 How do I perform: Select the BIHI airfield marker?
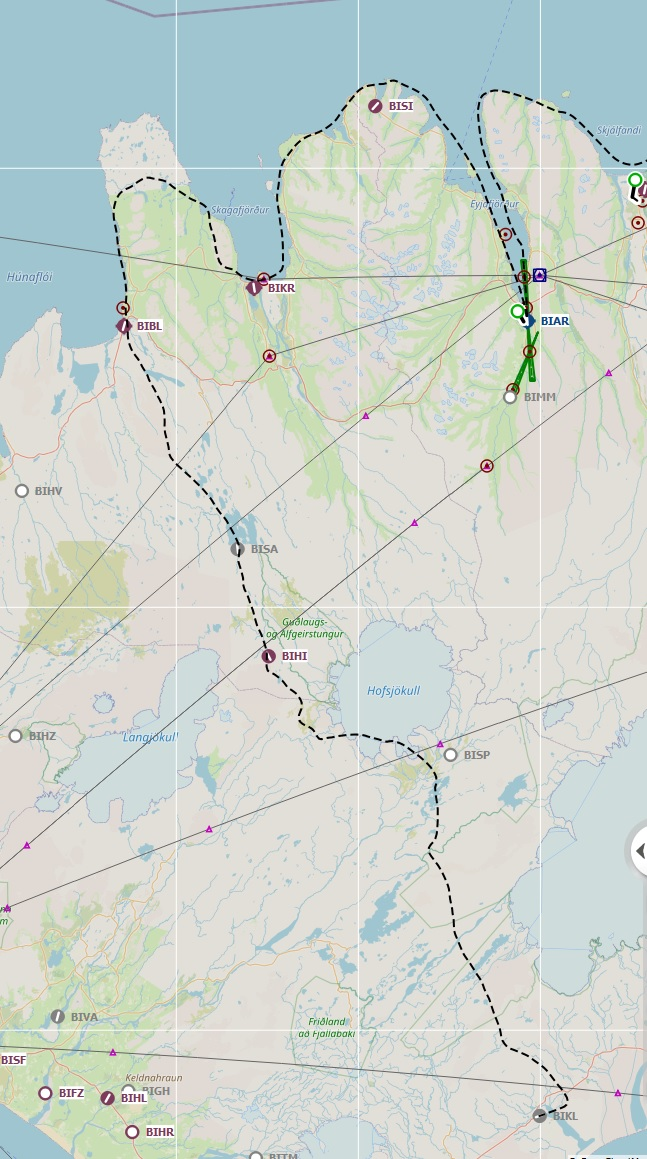(268, 656)
